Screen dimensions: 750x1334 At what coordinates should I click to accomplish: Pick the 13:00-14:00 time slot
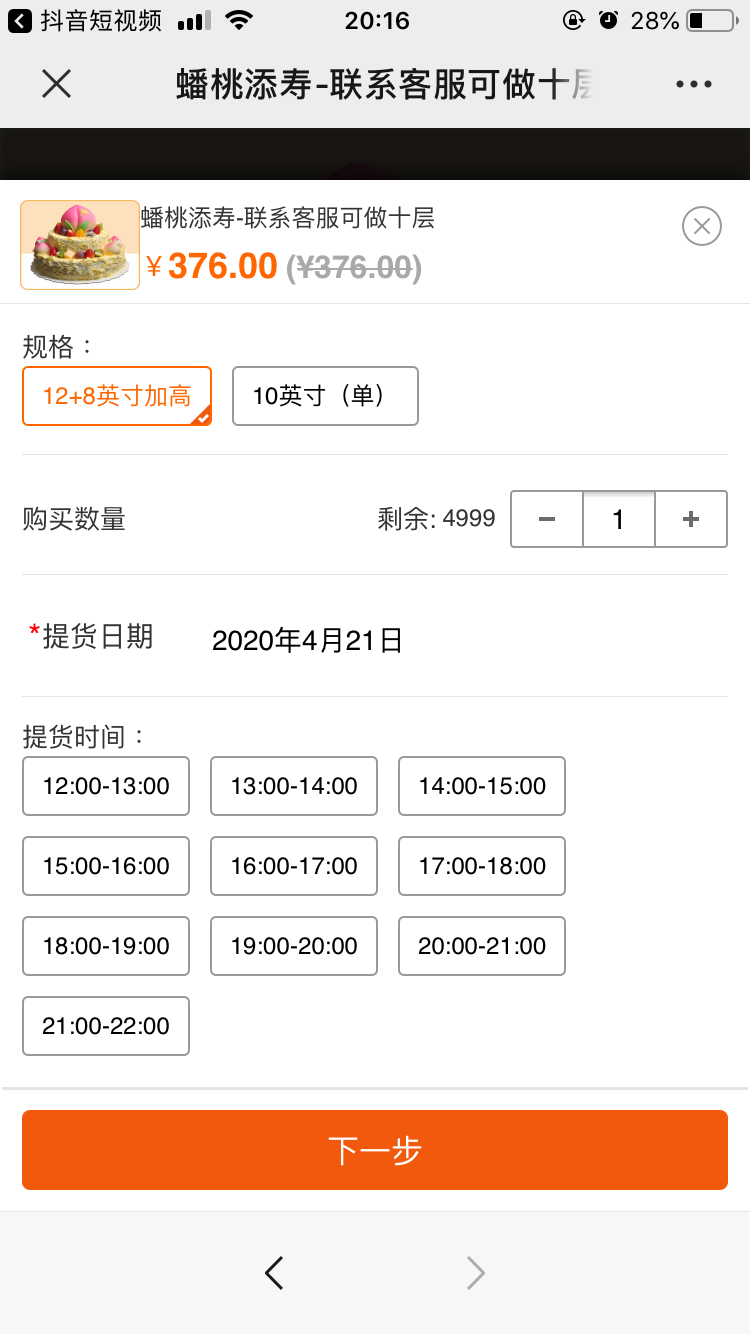tap(294, 786)
